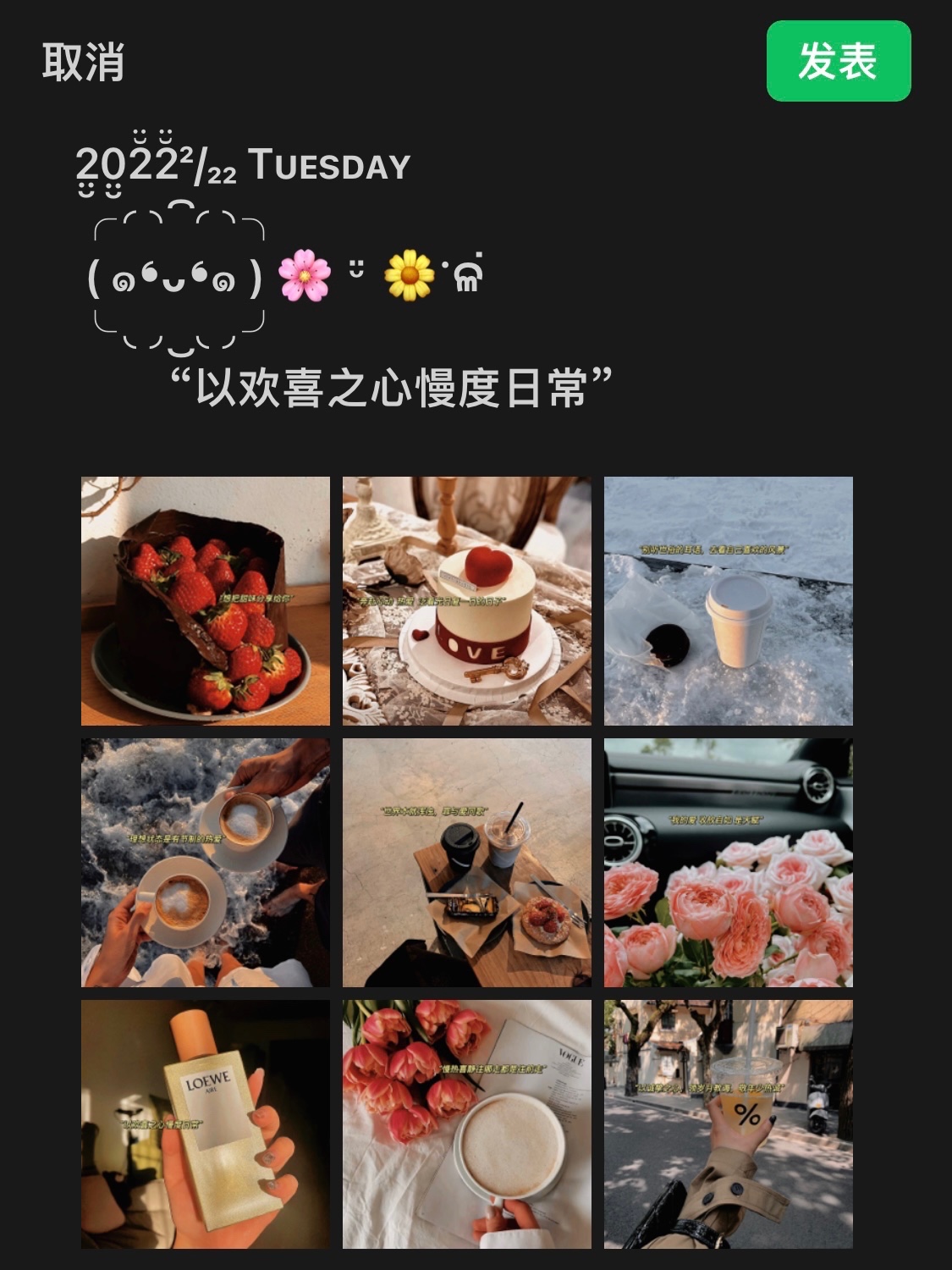Edit the caption text starting with 2022
Screen dimensions: 952x1270
tap(338, 271)
